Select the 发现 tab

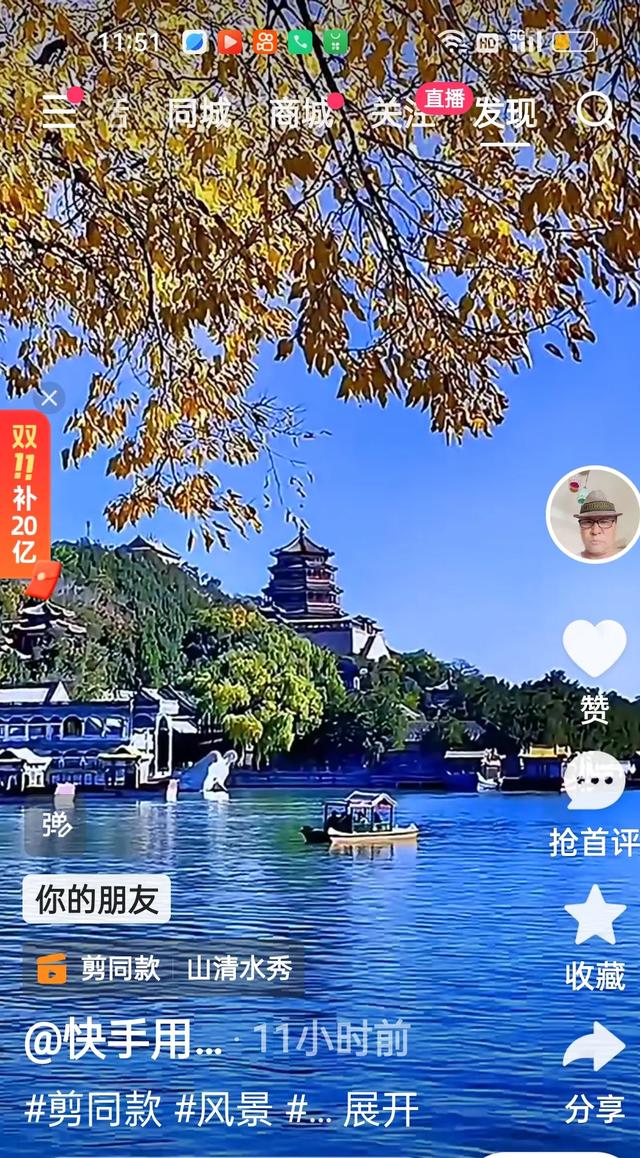click(506, 113)
